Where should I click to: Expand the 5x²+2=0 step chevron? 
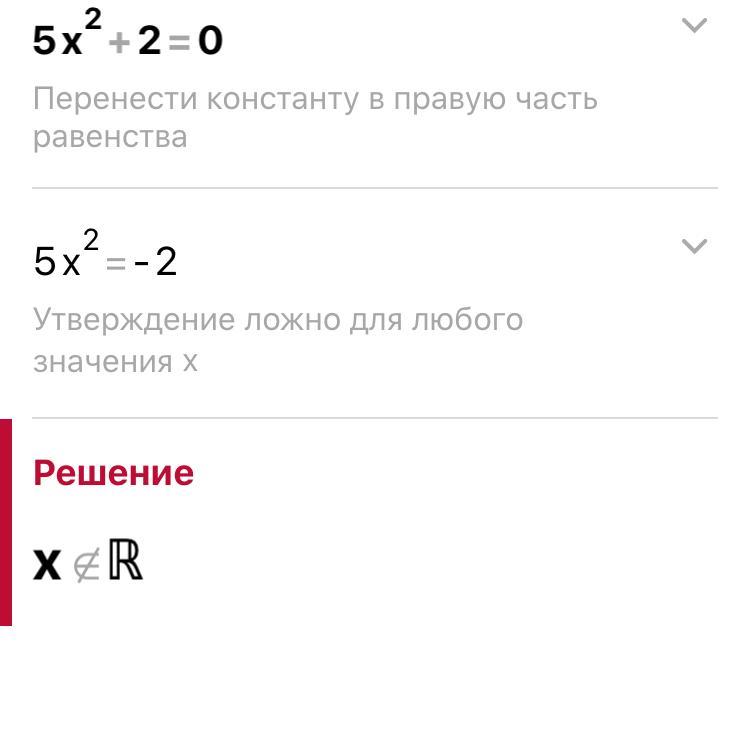pyautogui.click(x=694, y=25)
